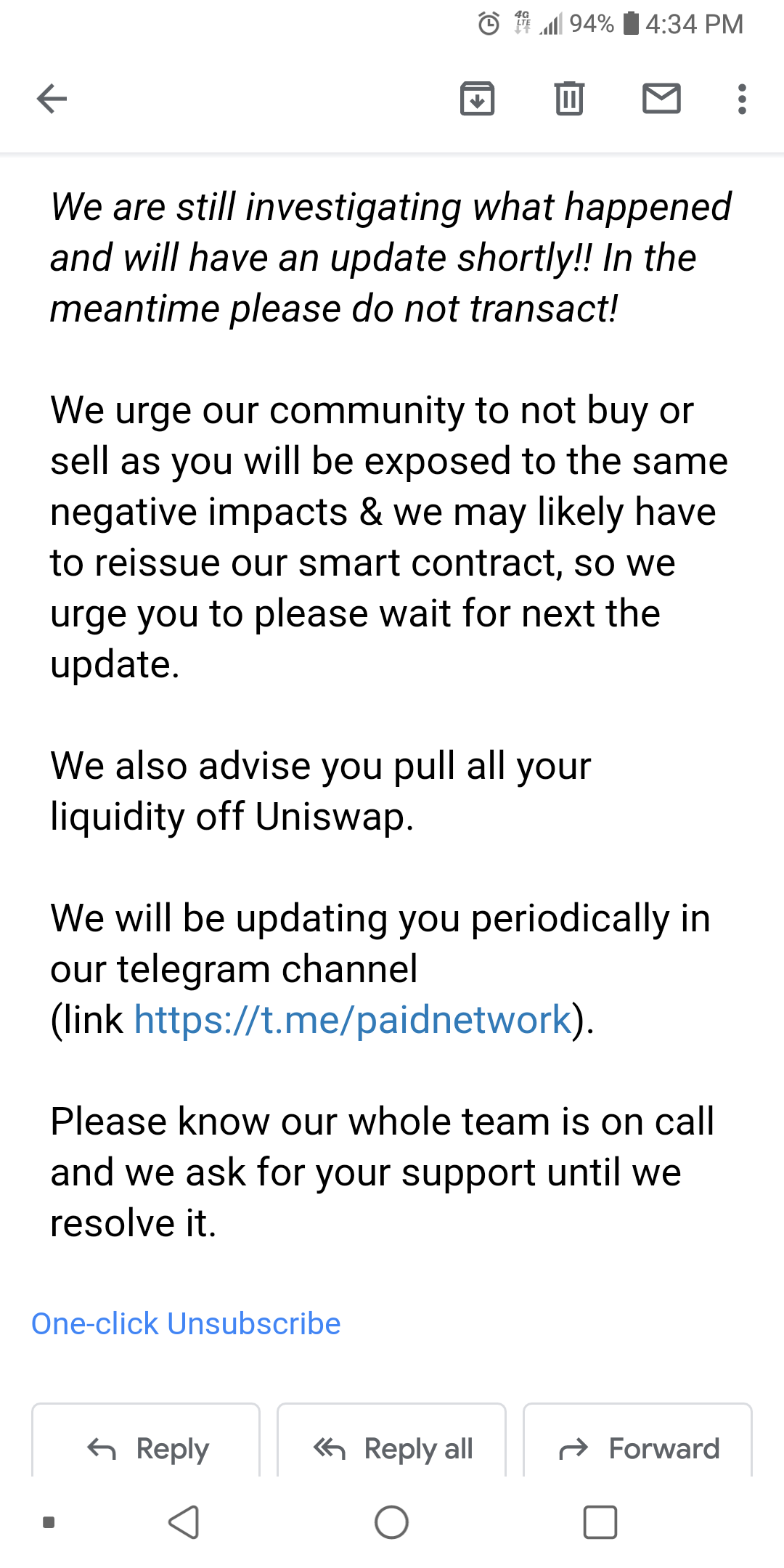Archive this email
Viewport: 784px width, 1568px height.
pyautogui.click(x=477, y=99)
